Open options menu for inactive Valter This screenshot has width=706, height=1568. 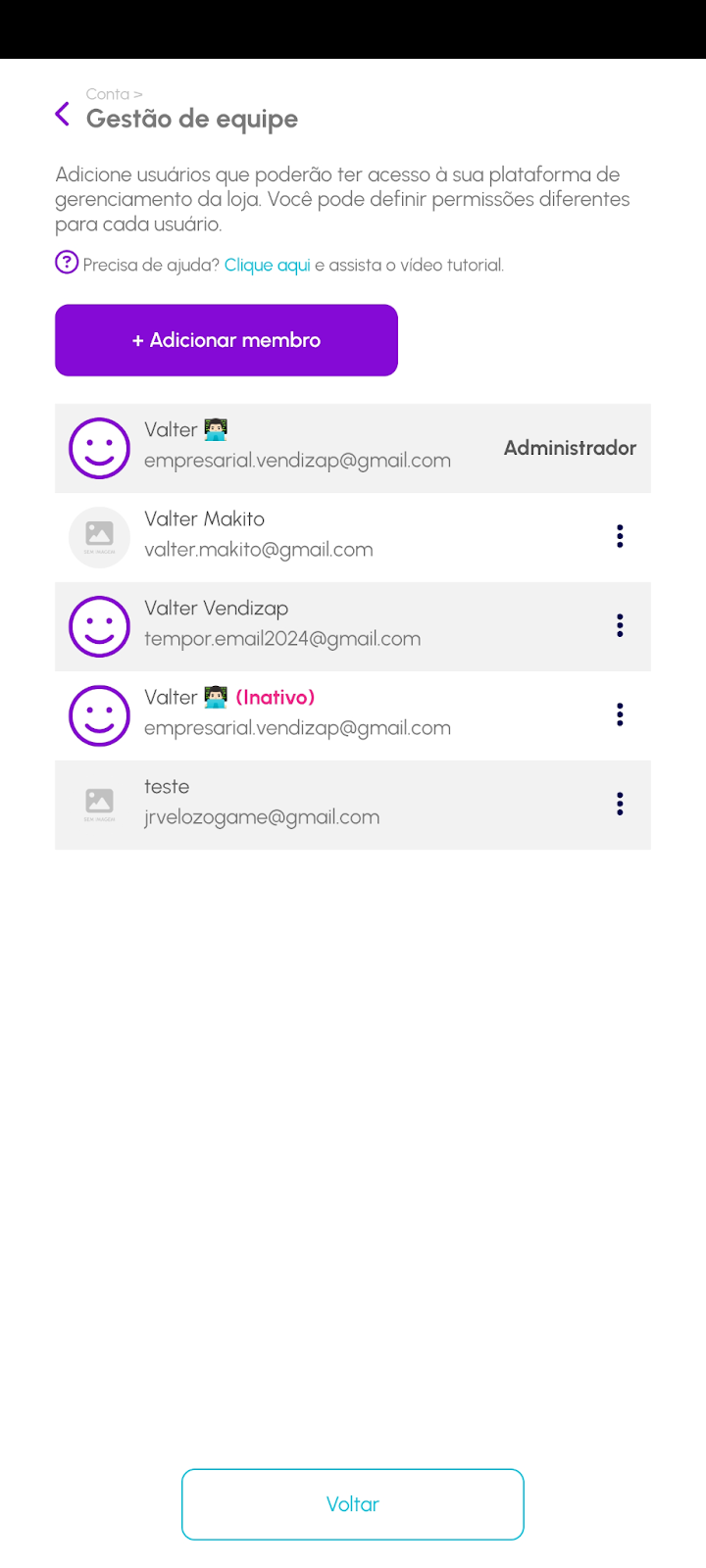(x=620, y=714)
